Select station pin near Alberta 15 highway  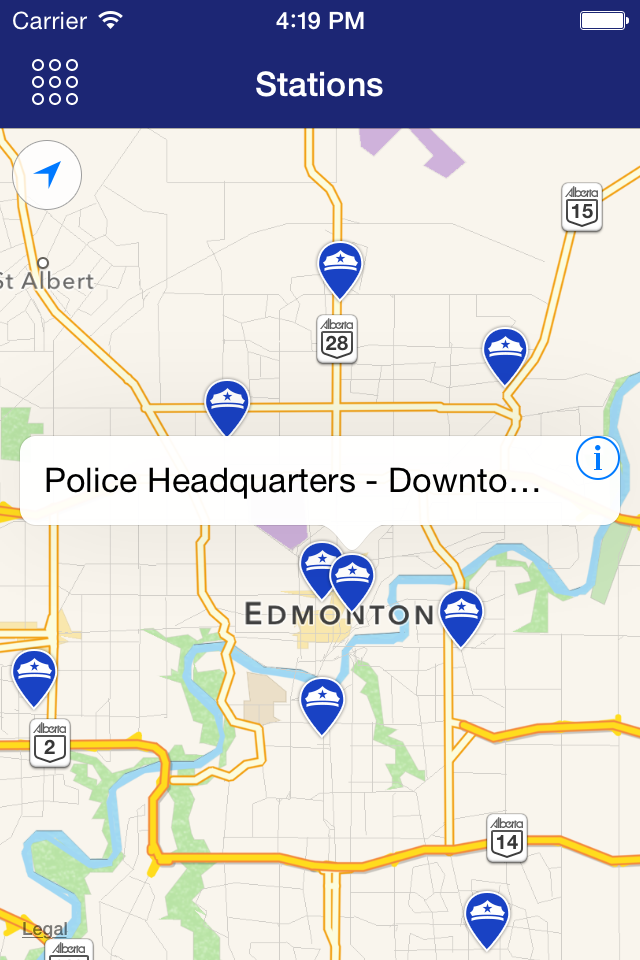point(505,356)
